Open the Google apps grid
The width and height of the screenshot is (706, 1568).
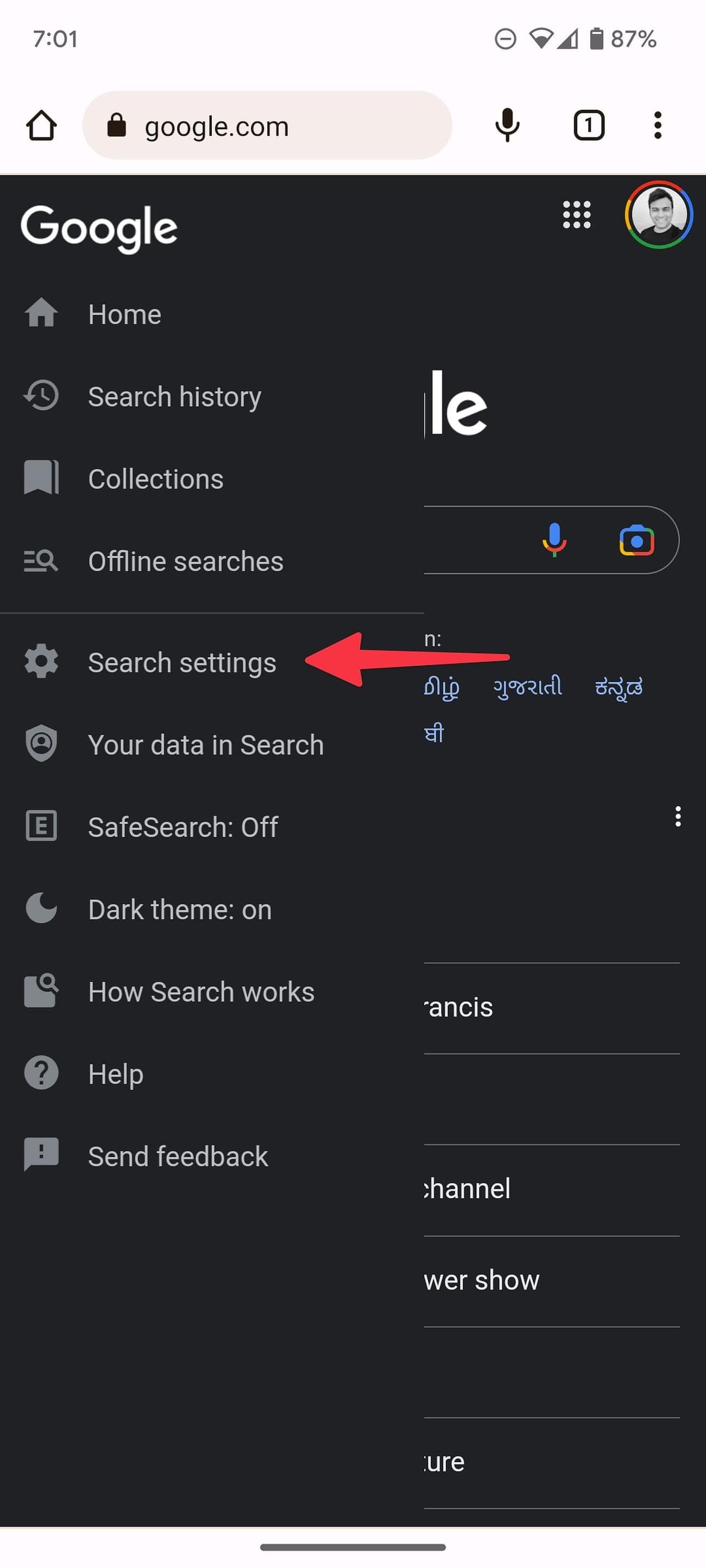(x=576, y=214)
